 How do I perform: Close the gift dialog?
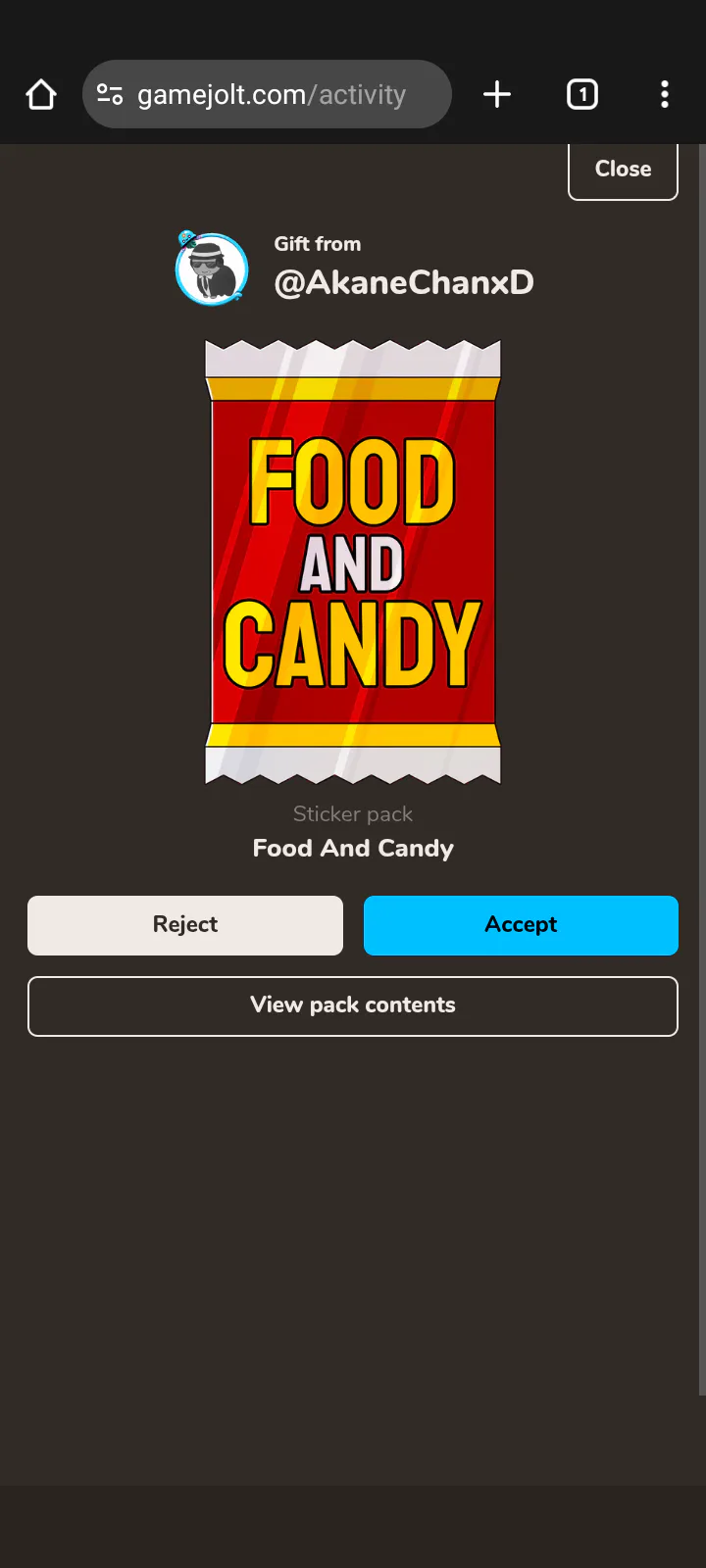[x=623, y=170]
